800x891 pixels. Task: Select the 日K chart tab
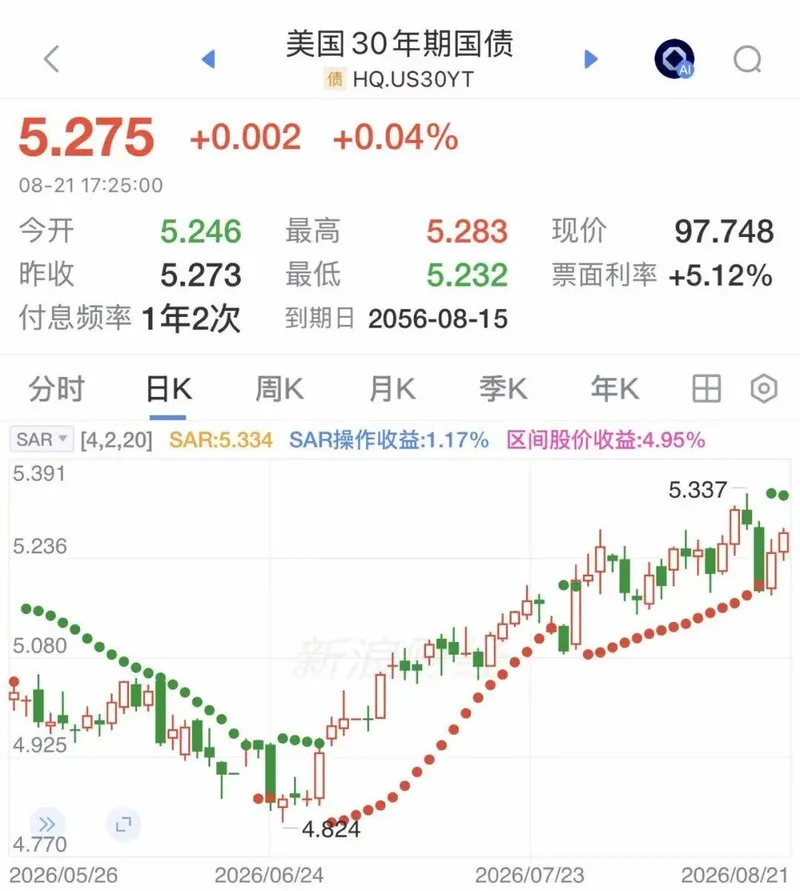click(169, 389)
